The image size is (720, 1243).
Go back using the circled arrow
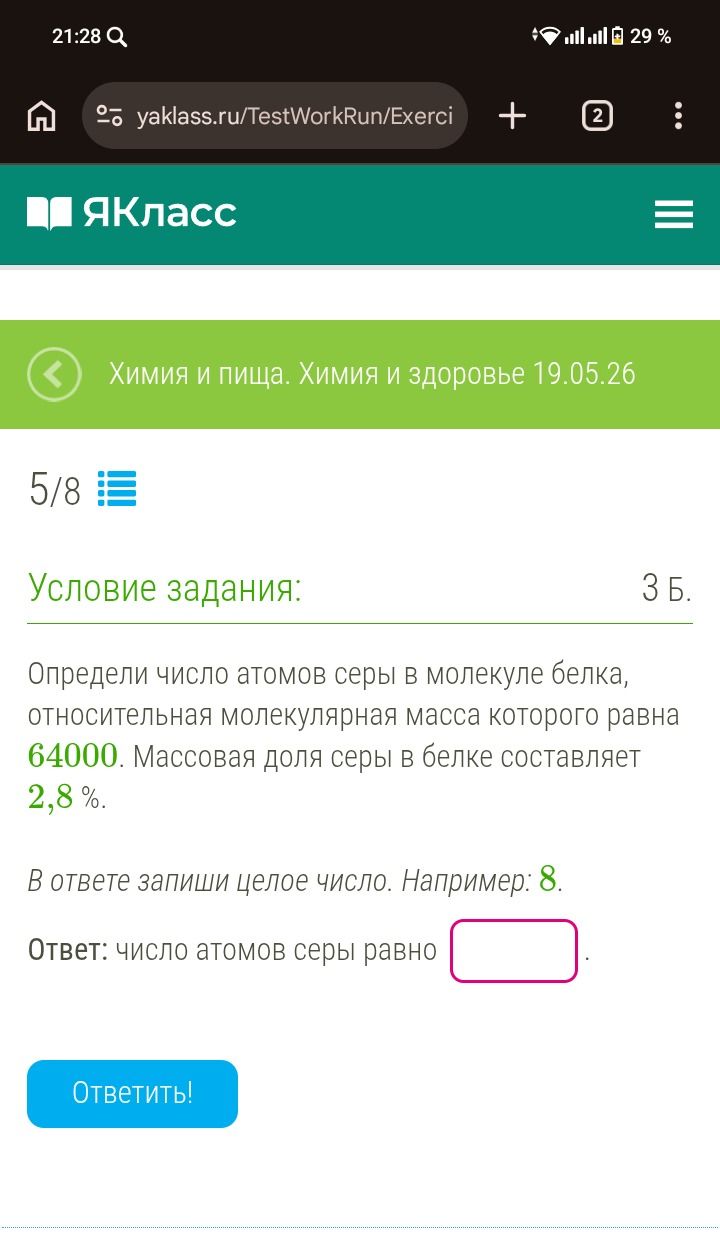point(54,375)
